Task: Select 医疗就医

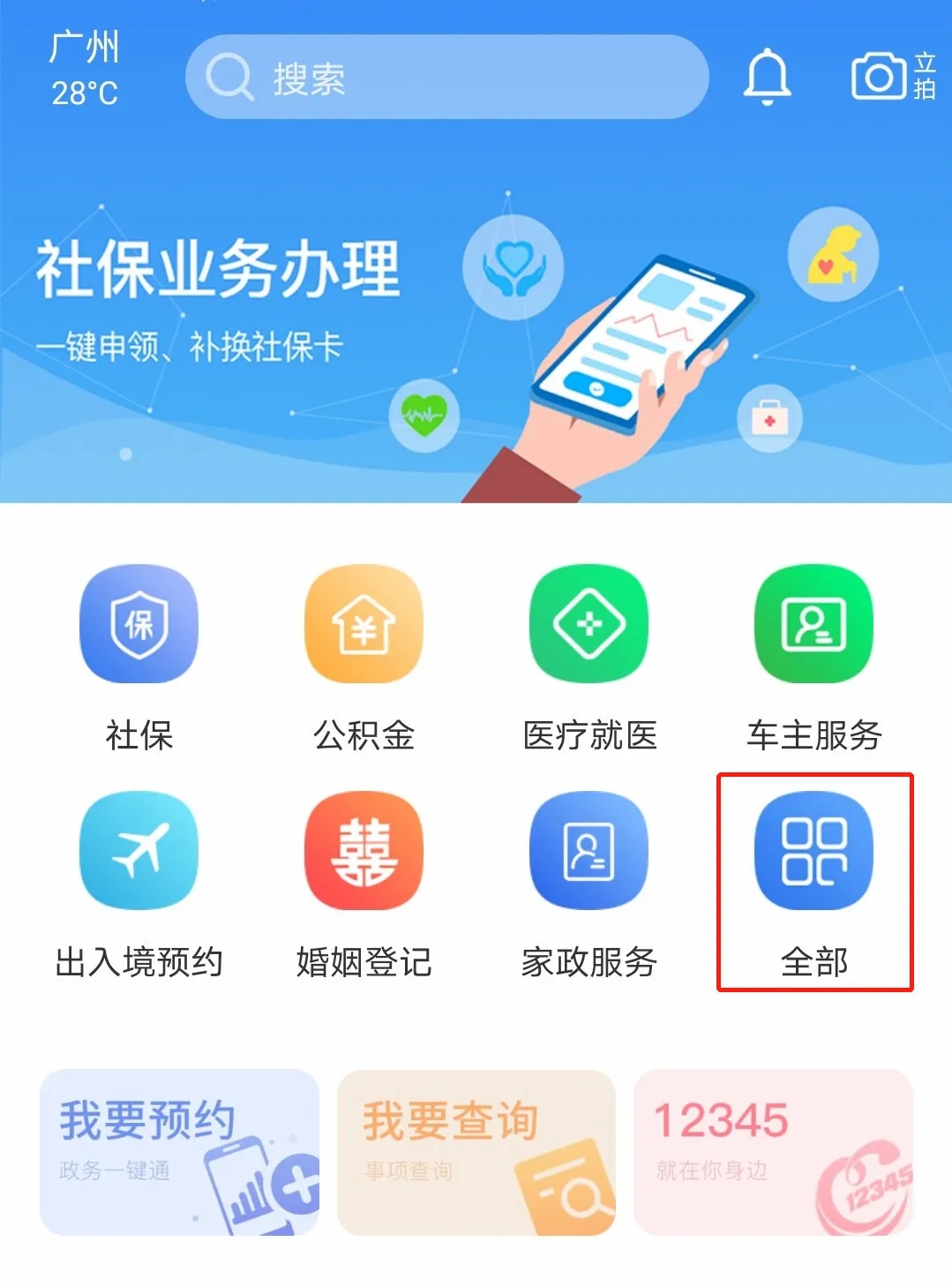Action: (x=588, y=625)
